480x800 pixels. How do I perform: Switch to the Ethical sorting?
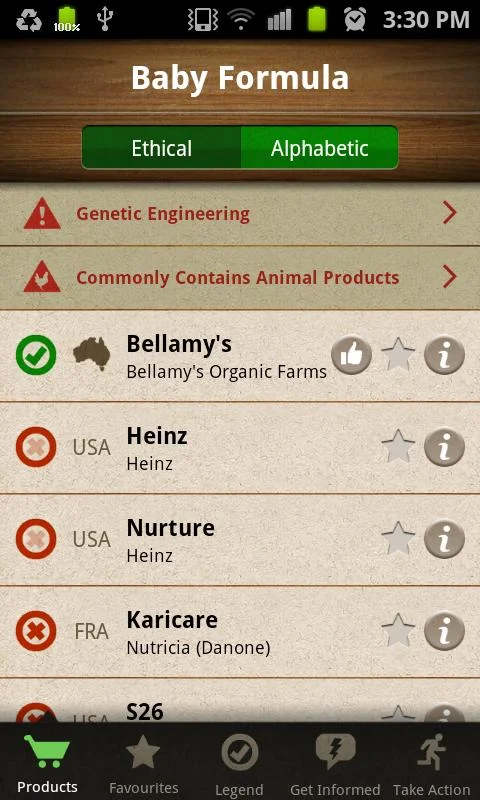(x=161, y=148)
